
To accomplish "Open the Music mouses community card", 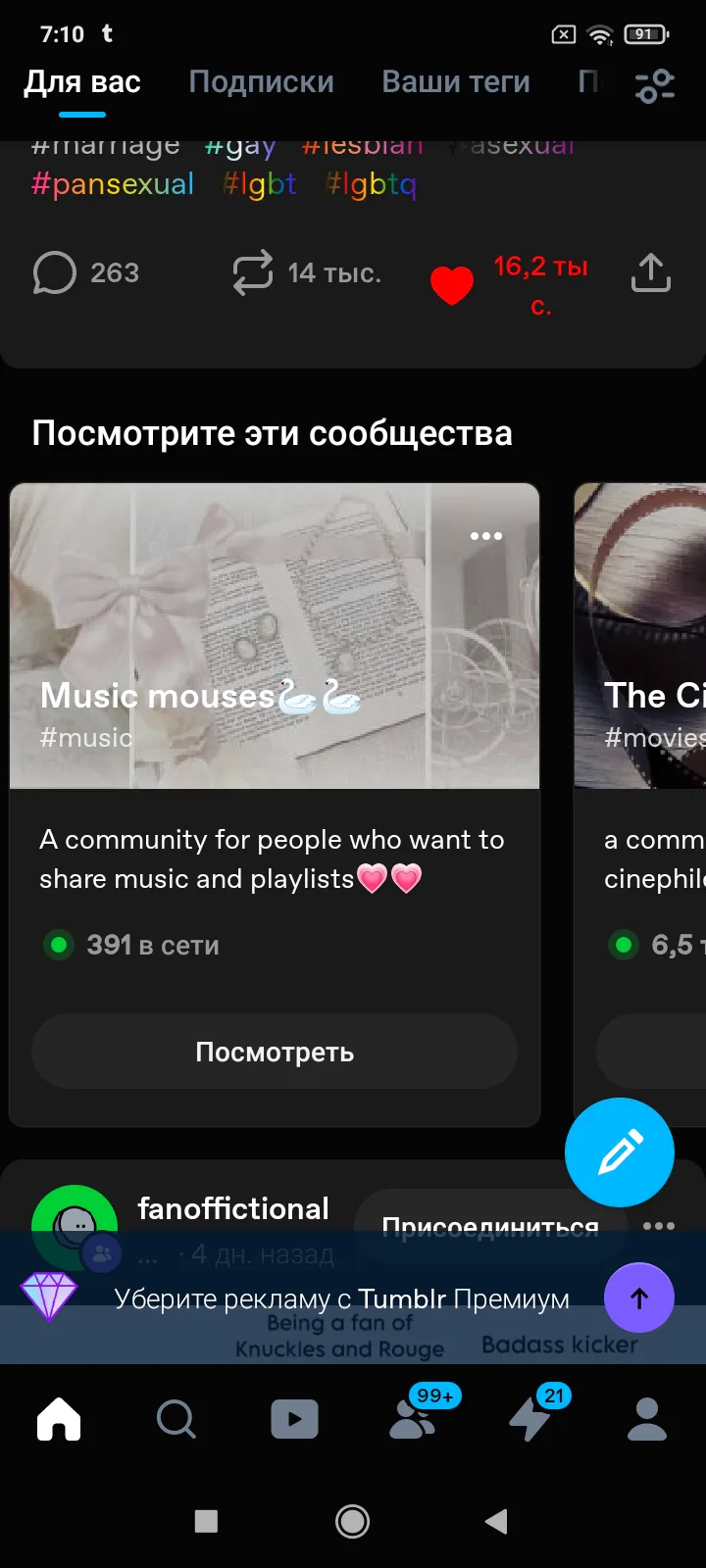I will pos(275,637).
